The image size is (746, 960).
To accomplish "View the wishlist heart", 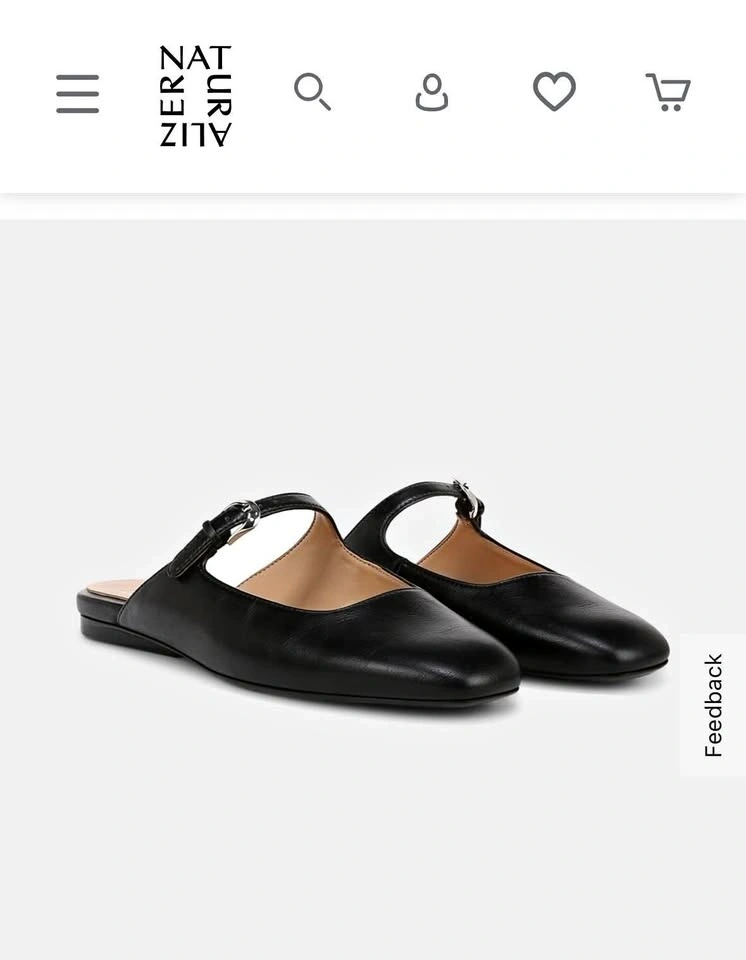I will (554, 92).
